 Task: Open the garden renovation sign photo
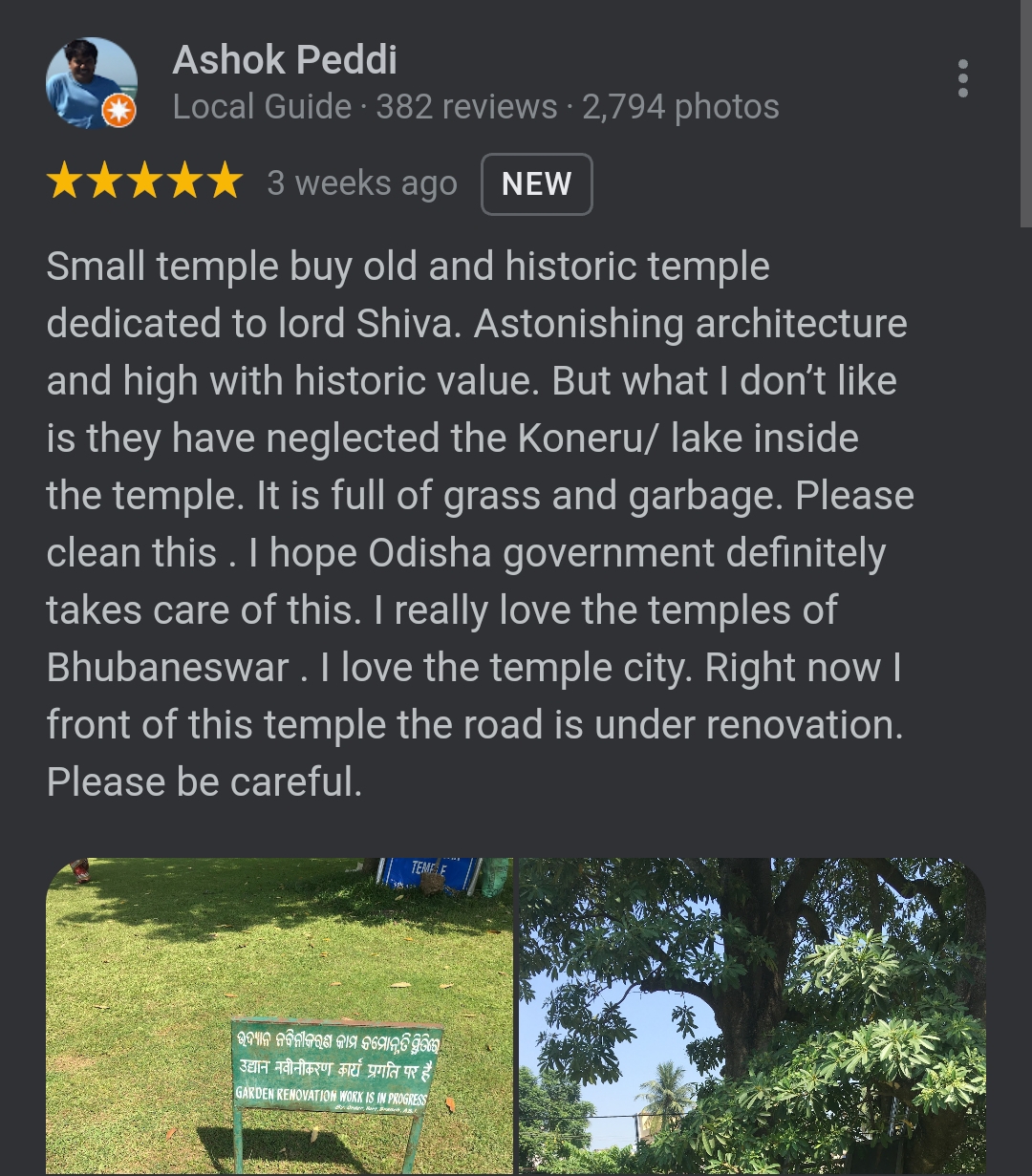(279, 1016)
